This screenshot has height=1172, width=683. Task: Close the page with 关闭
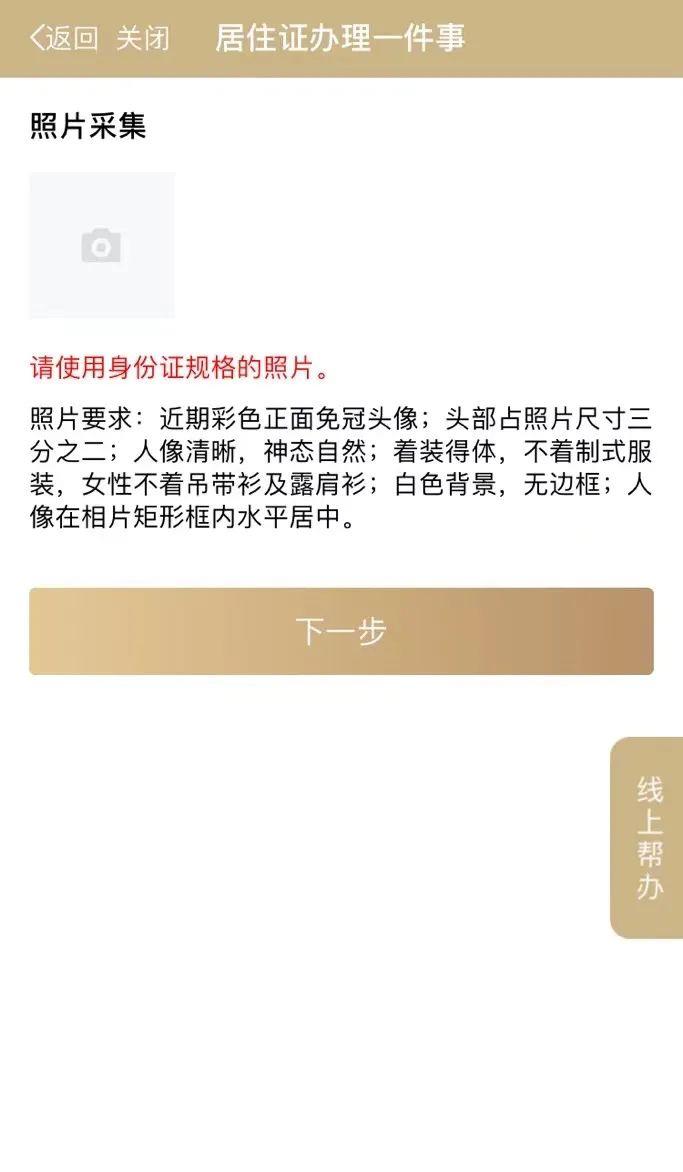(143, 39)
